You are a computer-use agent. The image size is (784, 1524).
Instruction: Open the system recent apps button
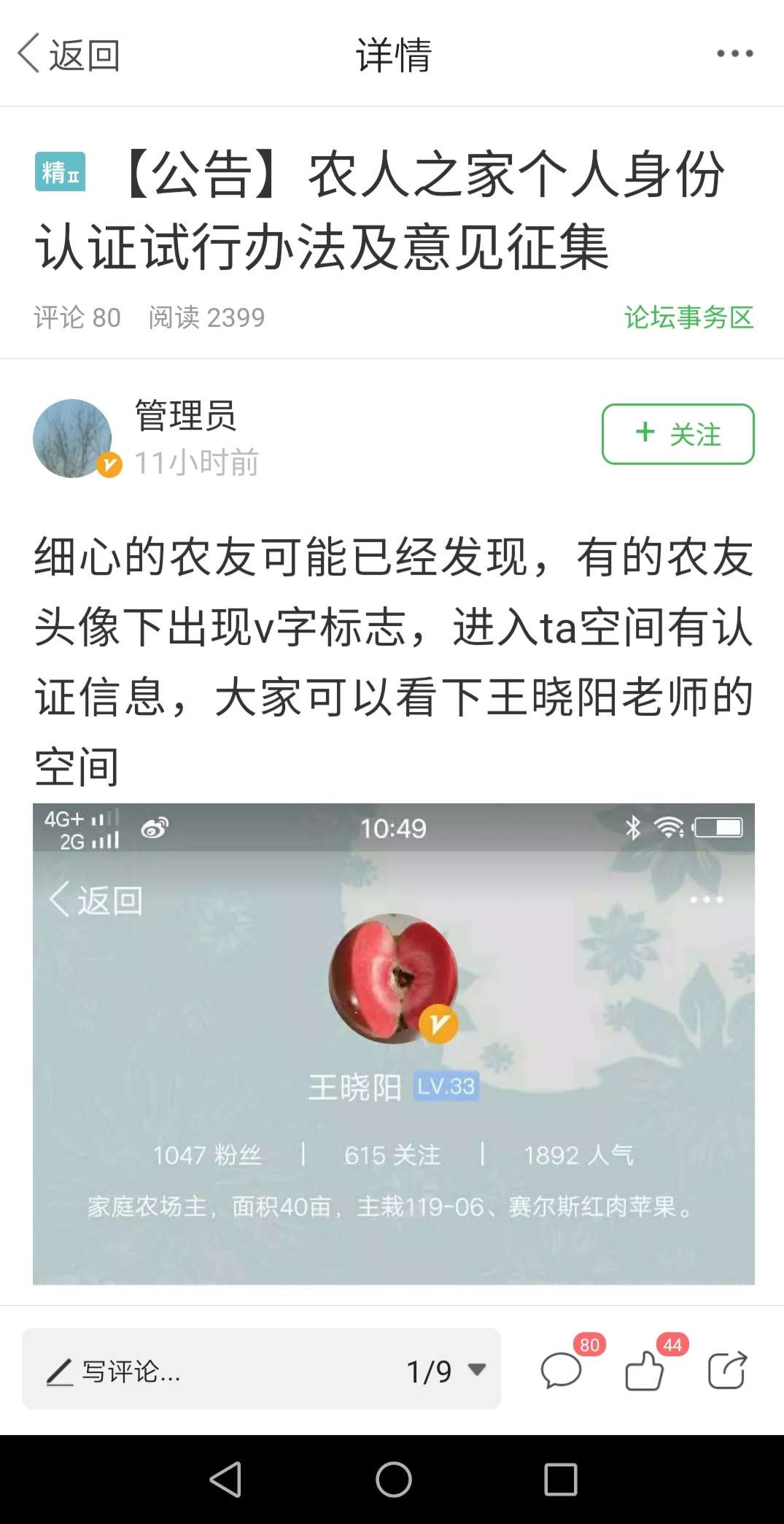[561, 1479]
